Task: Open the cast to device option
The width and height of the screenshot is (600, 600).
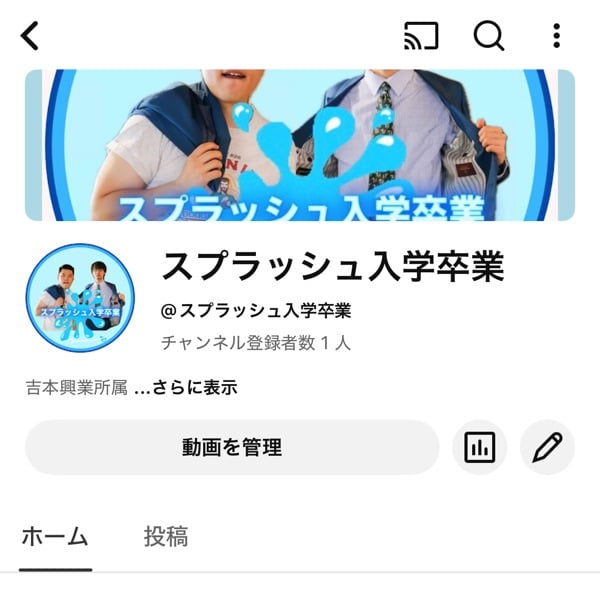Action: (x=421, y=36)
